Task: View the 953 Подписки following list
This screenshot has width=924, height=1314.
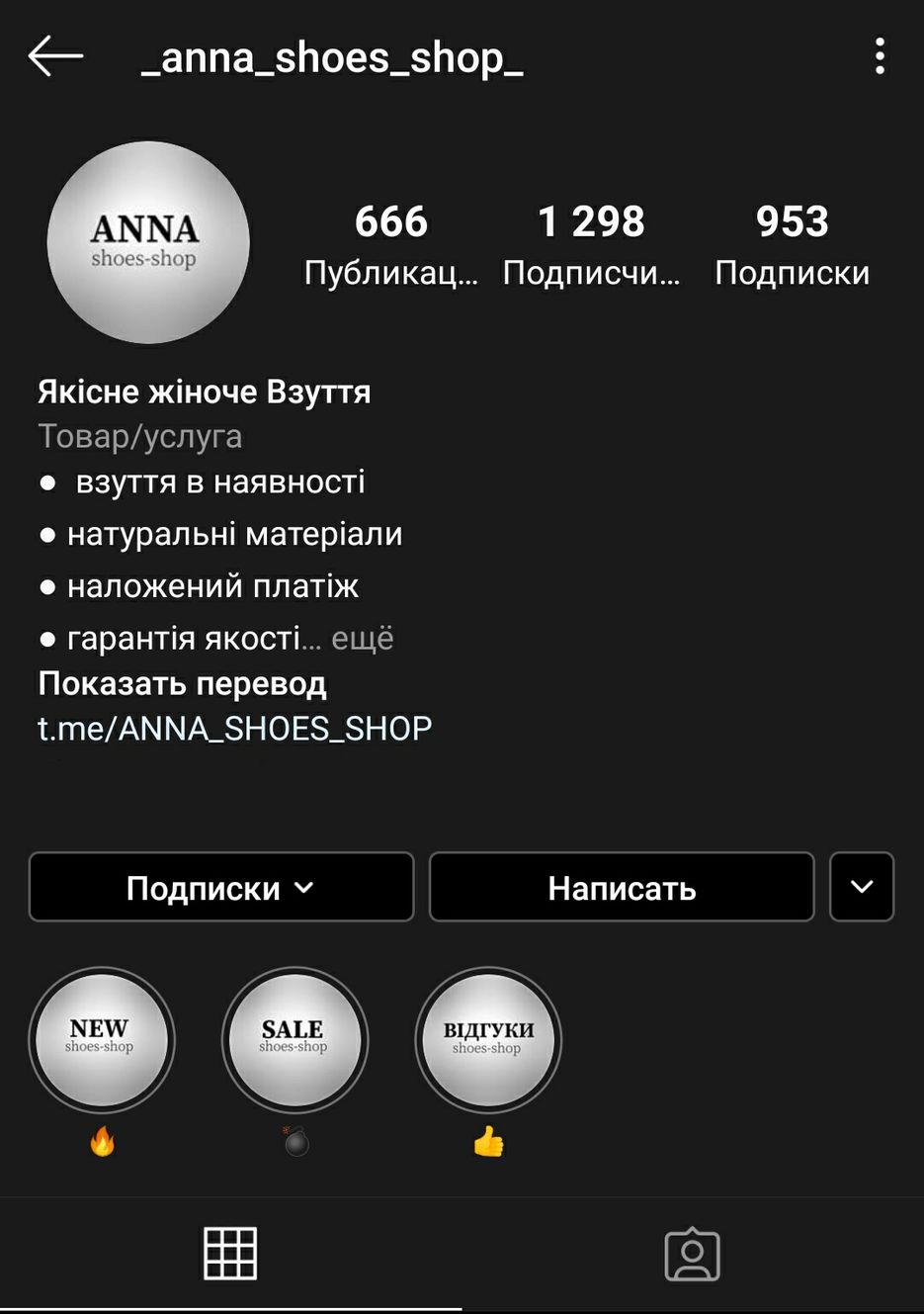Action: coord(792,244)
